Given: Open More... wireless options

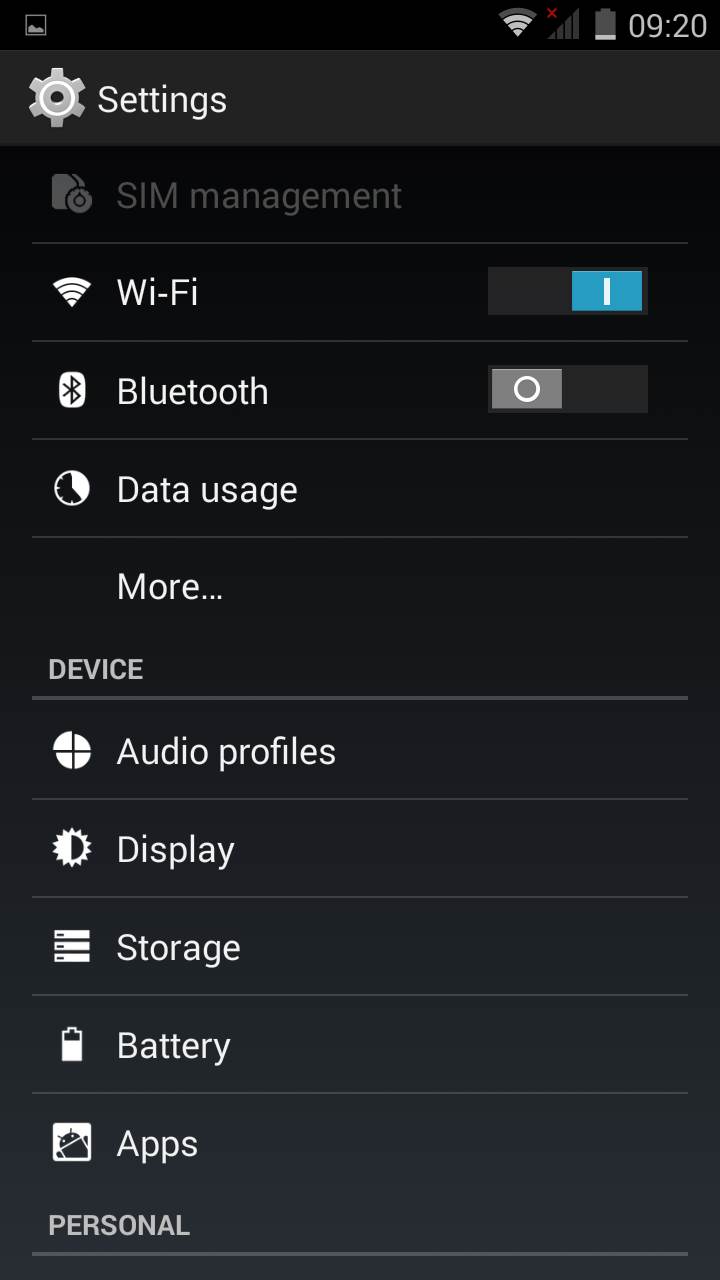Looking at the screenshot, I should tap(300, 587).
